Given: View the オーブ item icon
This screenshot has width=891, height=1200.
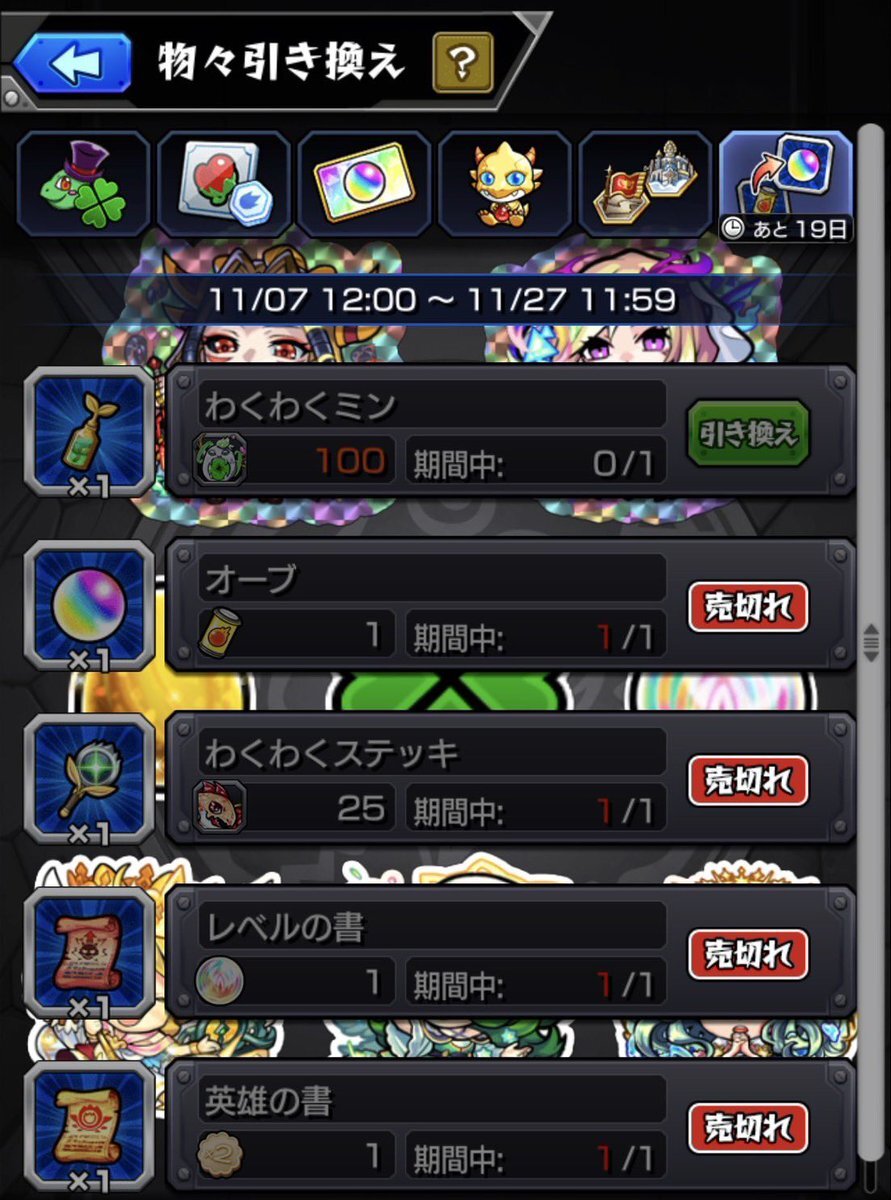Looking at the screenshot, I should pos(89,604).
